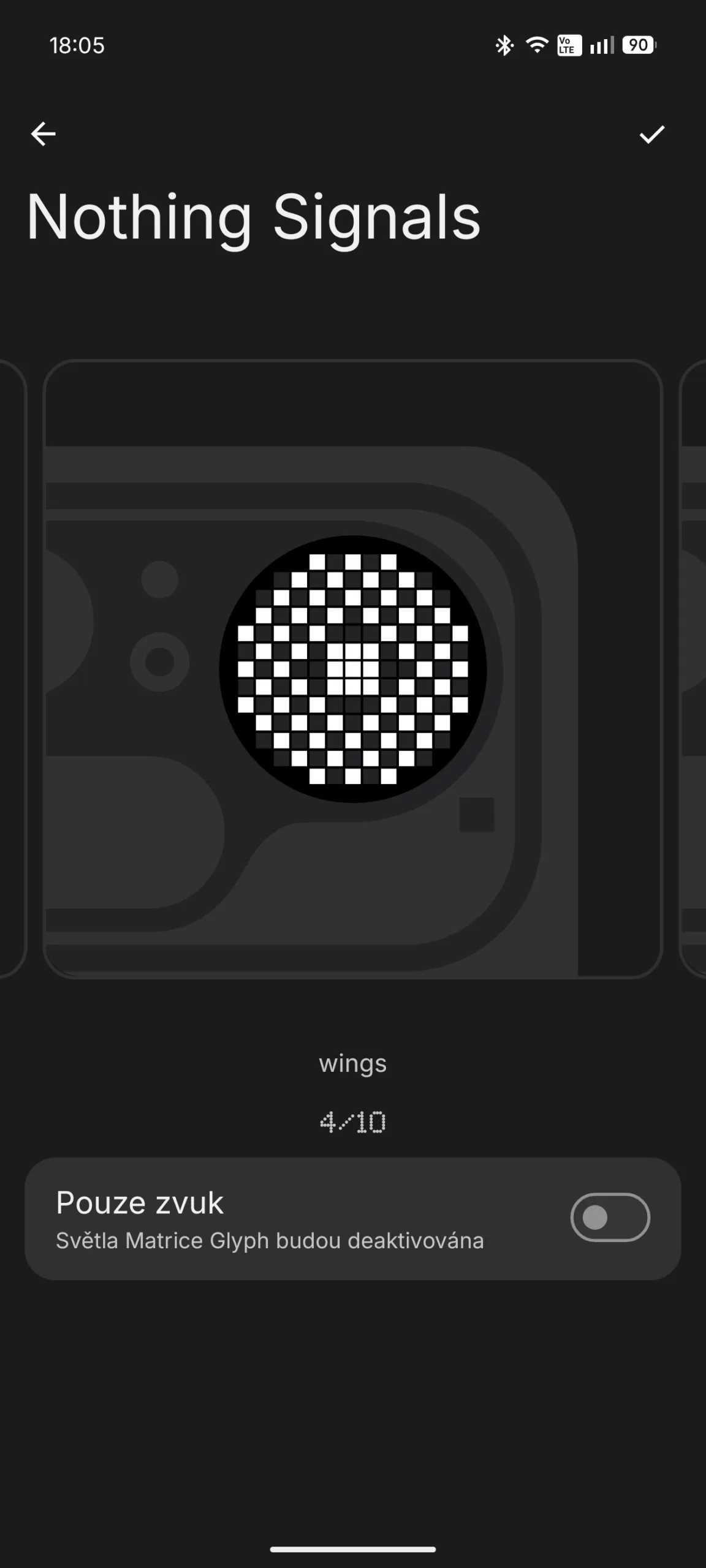Go back using the arrow icon

point(44,134)
